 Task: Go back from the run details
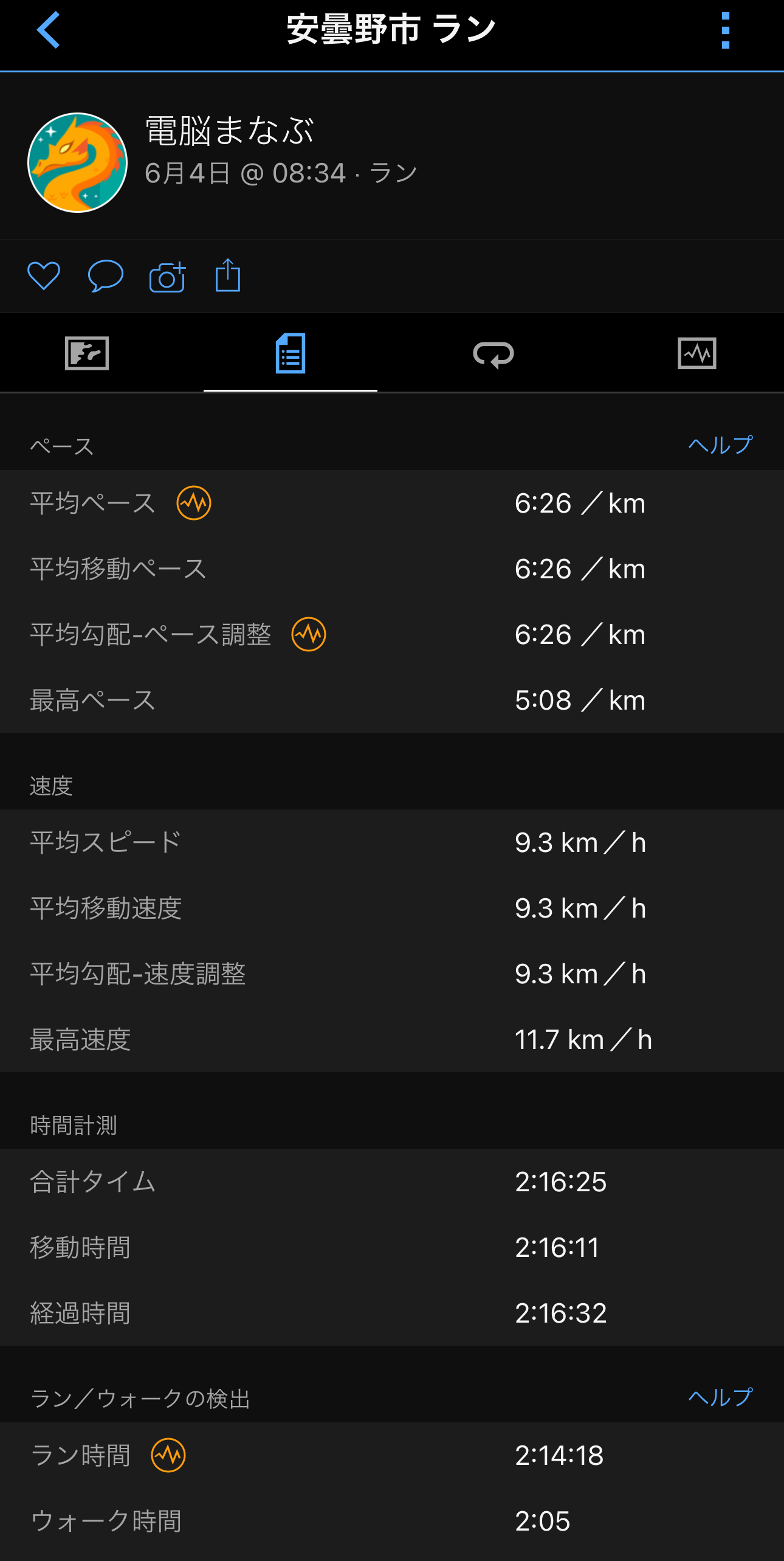pyautogui.click(x=49, y=30)
